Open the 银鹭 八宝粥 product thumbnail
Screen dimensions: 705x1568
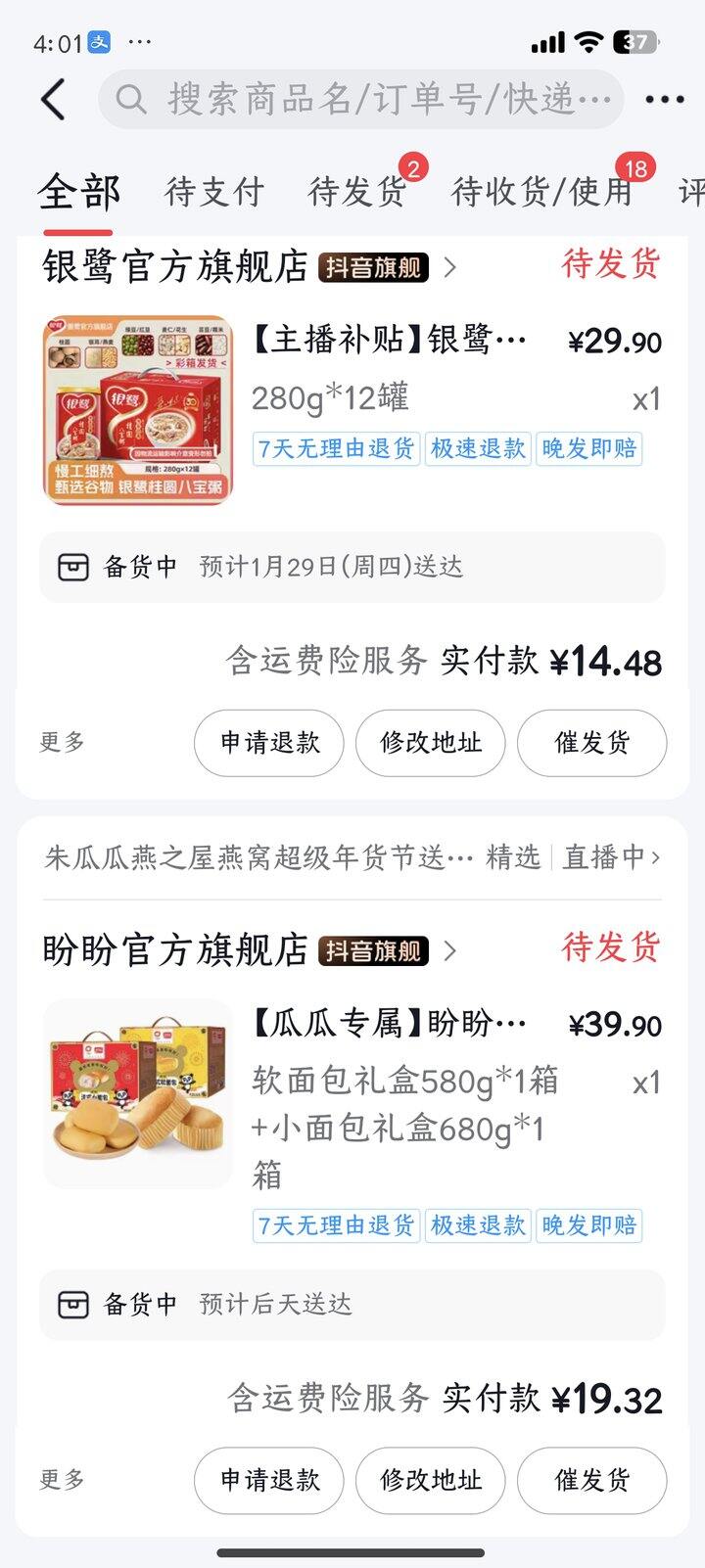point(138,410)
